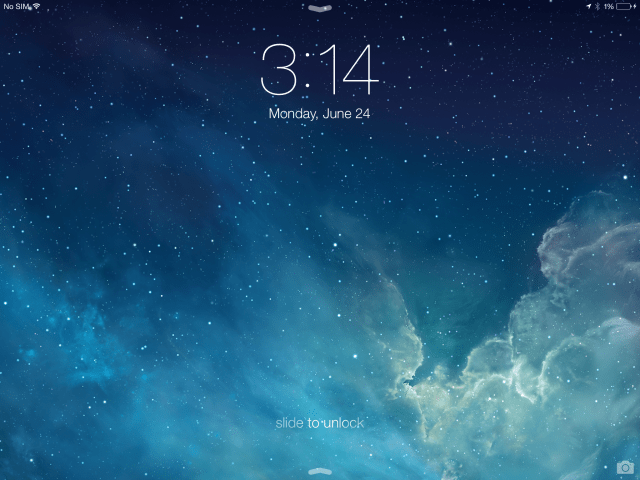This screenshot has height=480, width=640.
Task: Tap the Control Center grabber handle
Action: coord(320,471)
